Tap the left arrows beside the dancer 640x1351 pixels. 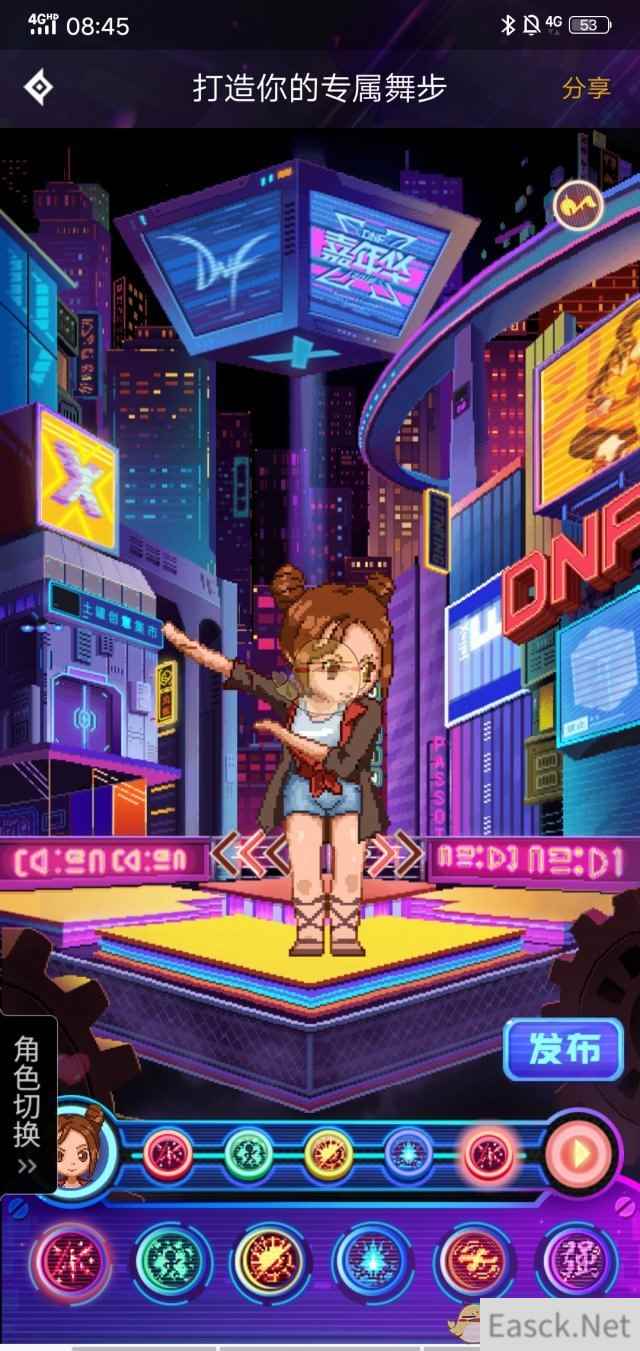[x=248, y=855]
